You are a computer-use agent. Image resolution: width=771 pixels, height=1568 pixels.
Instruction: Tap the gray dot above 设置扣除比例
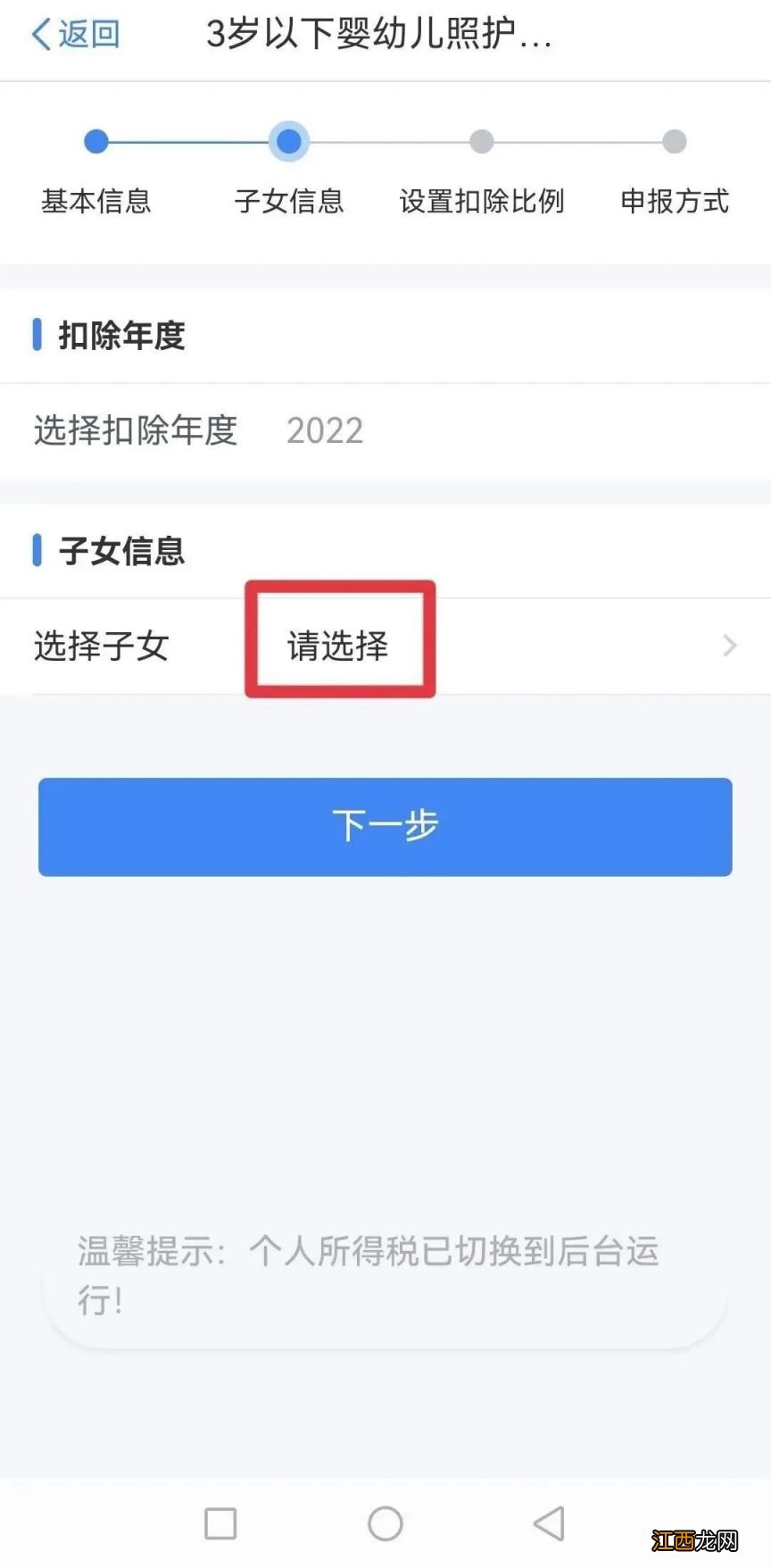[x=482, y=141]
